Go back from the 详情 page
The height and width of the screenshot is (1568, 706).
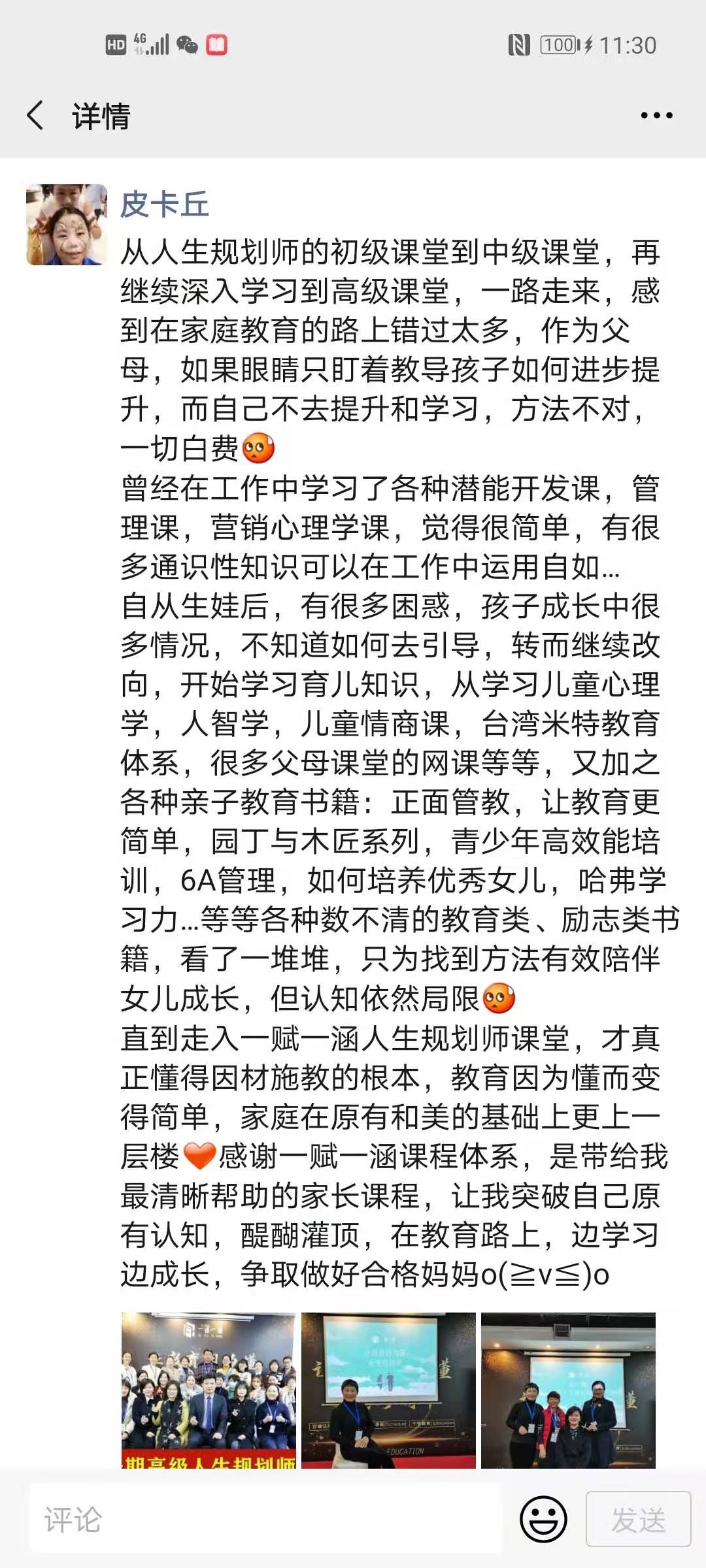point(35,116)
